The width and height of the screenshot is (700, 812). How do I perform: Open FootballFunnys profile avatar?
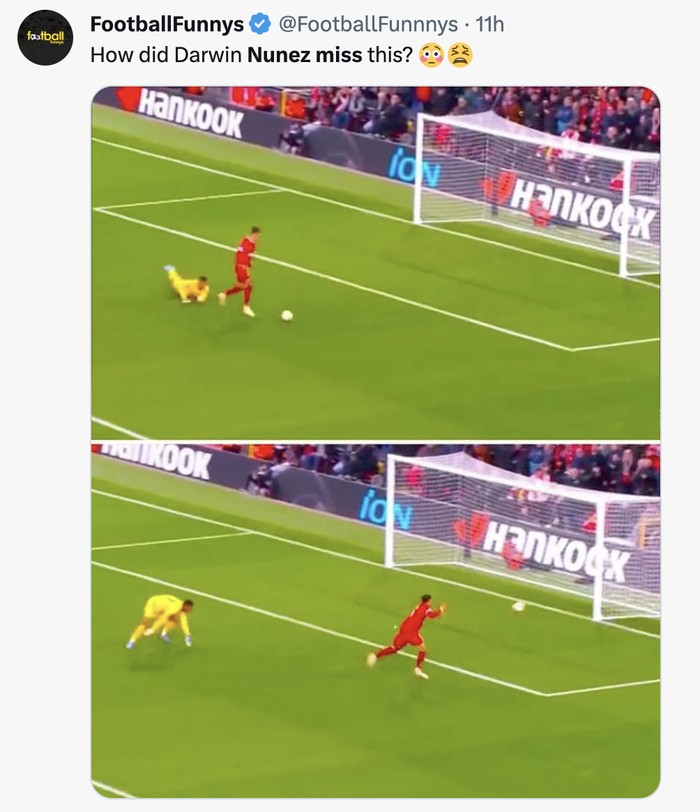[x=45, y=38]
